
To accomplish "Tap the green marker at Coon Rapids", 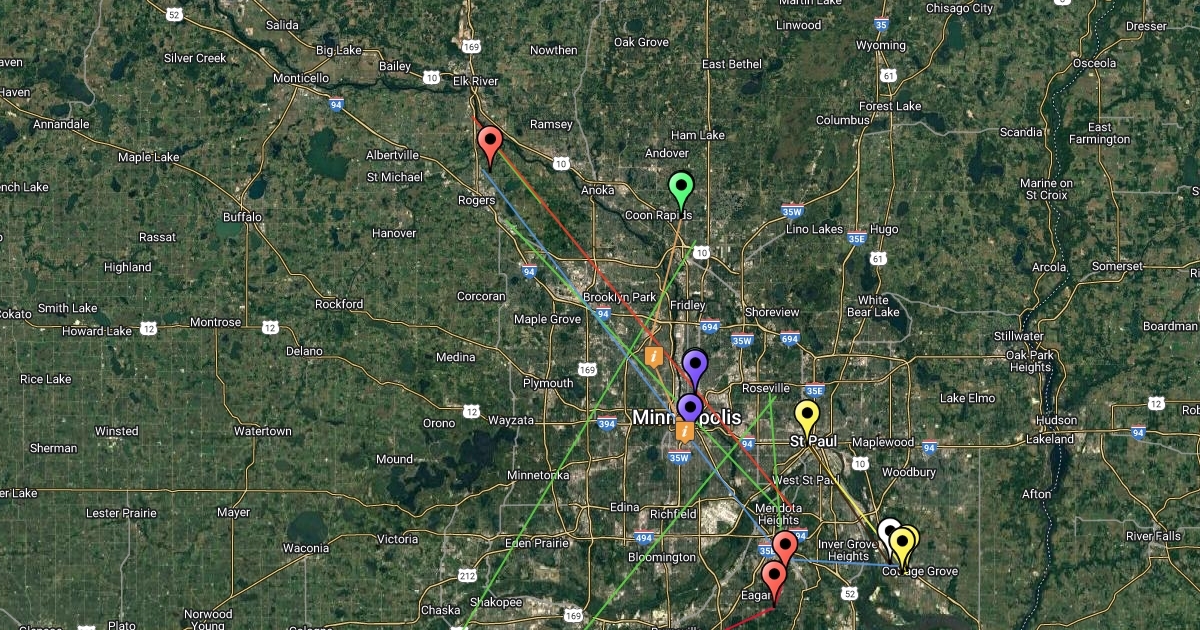I will (x=681, y=187).
